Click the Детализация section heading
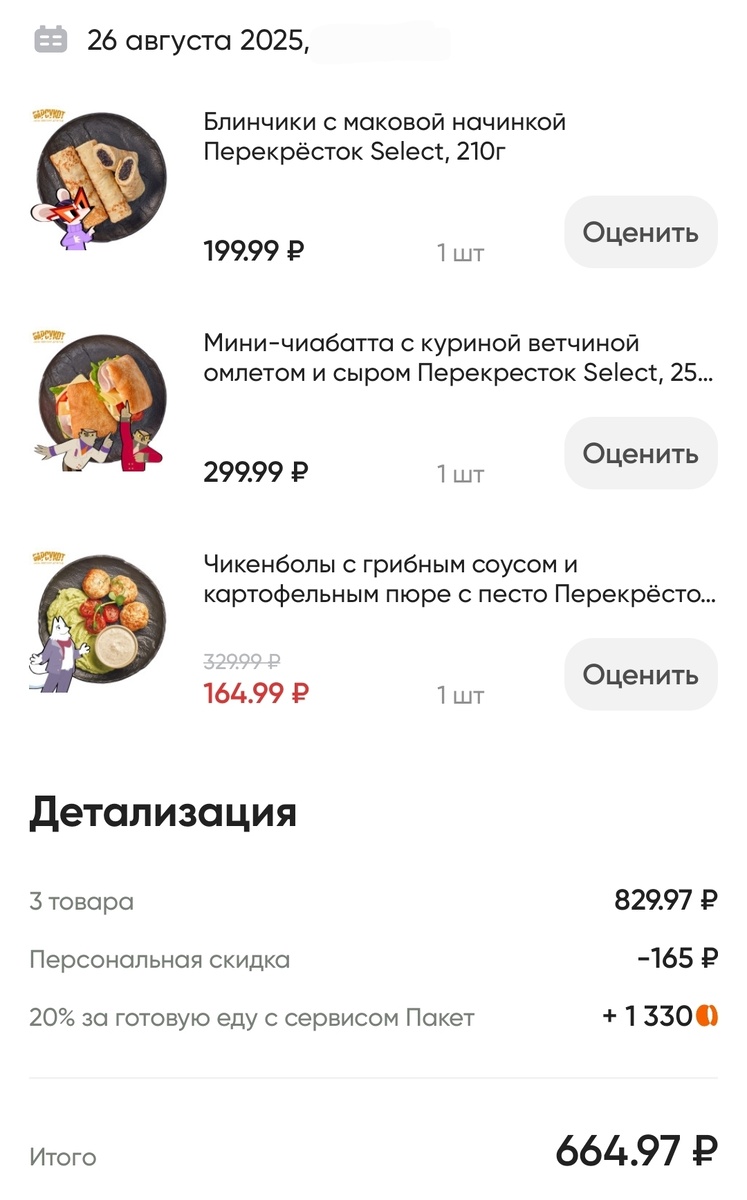The image size is (747, 1200). (162, 812)
